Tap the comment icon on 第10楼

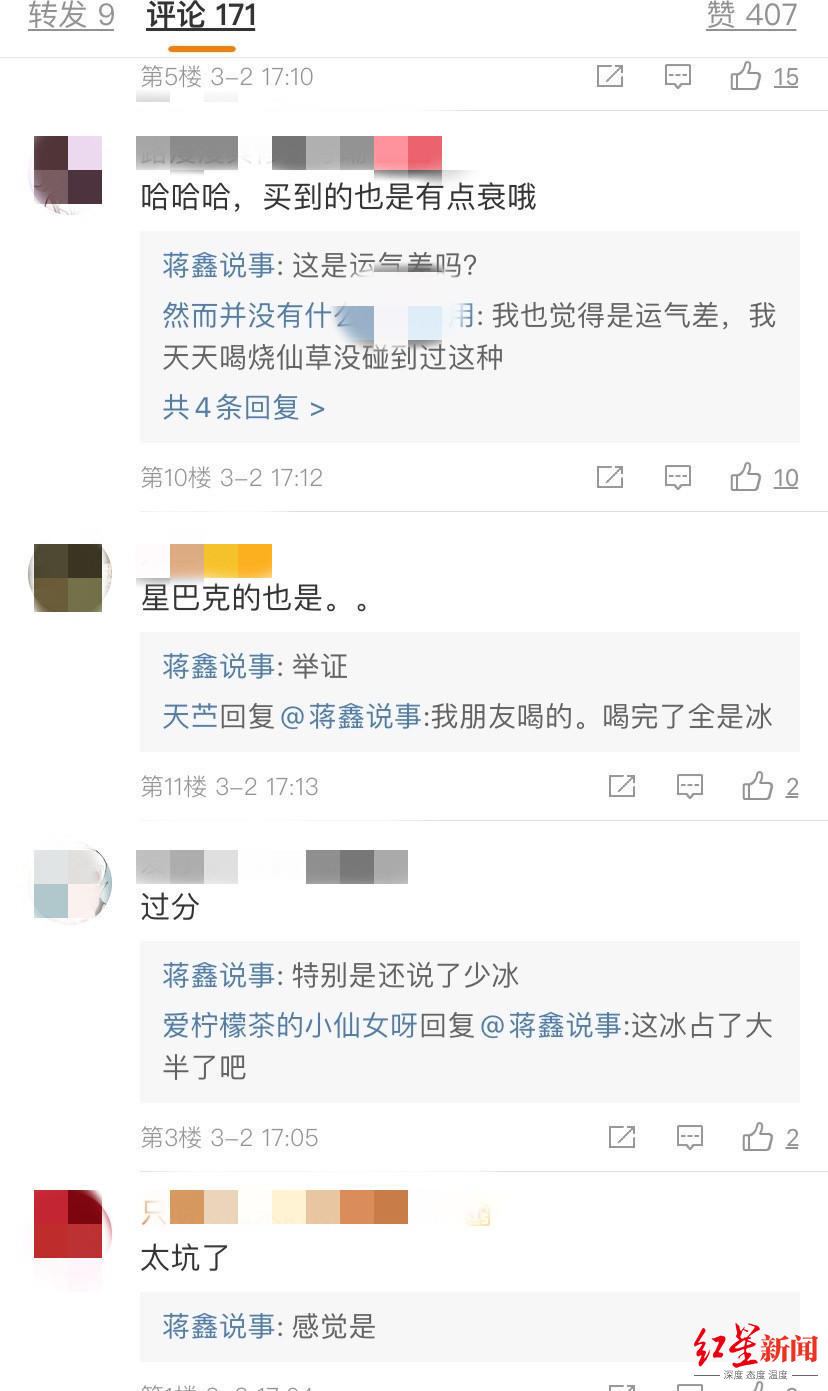678,477
